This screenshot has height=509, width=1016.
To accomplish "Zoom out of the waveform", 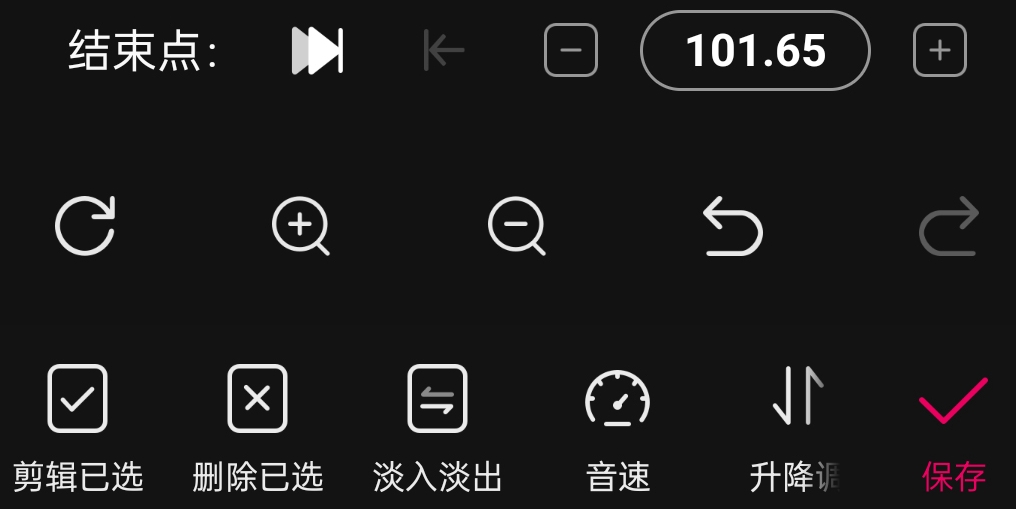I will 517,226.
